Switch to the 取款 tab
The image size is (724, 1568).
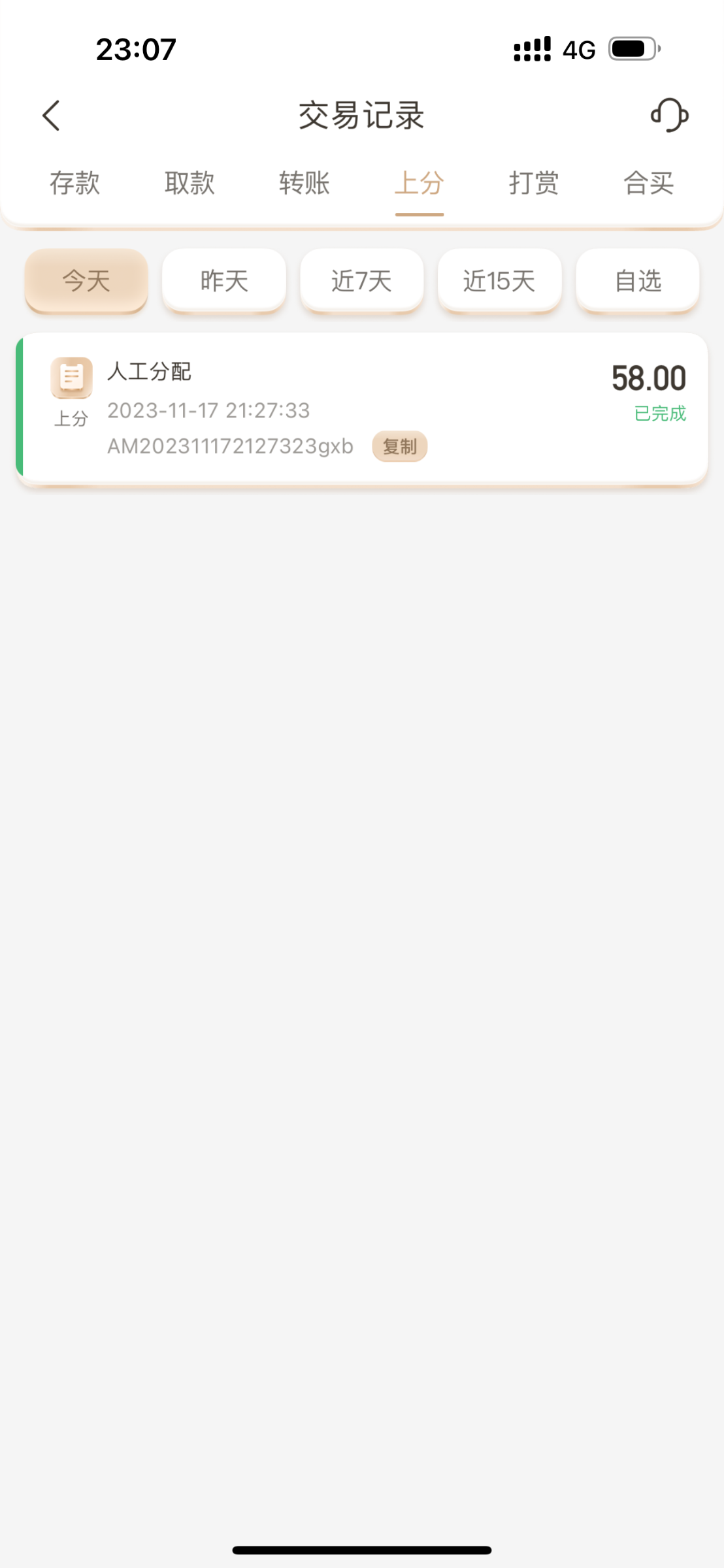189,183
